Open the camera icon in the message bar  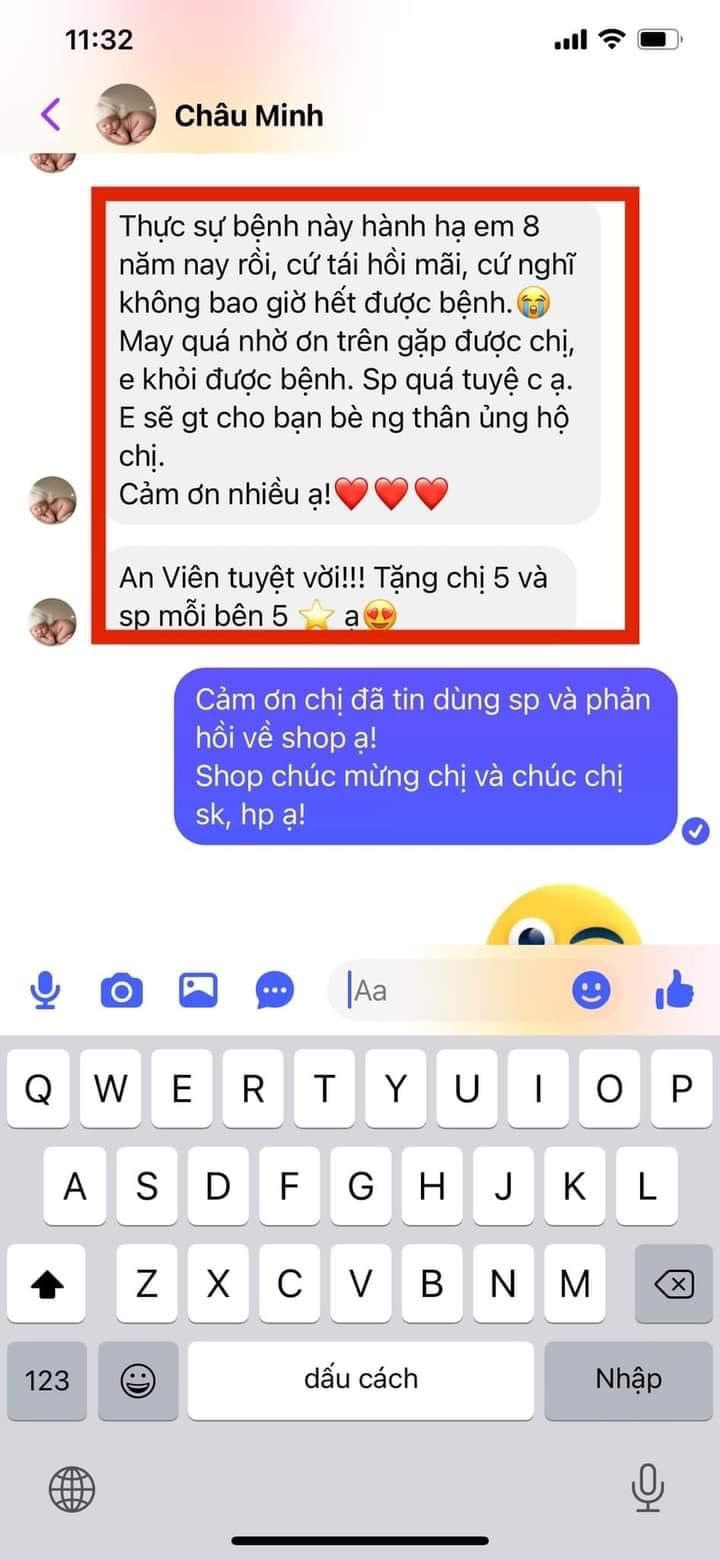click(x=122, y=990)
